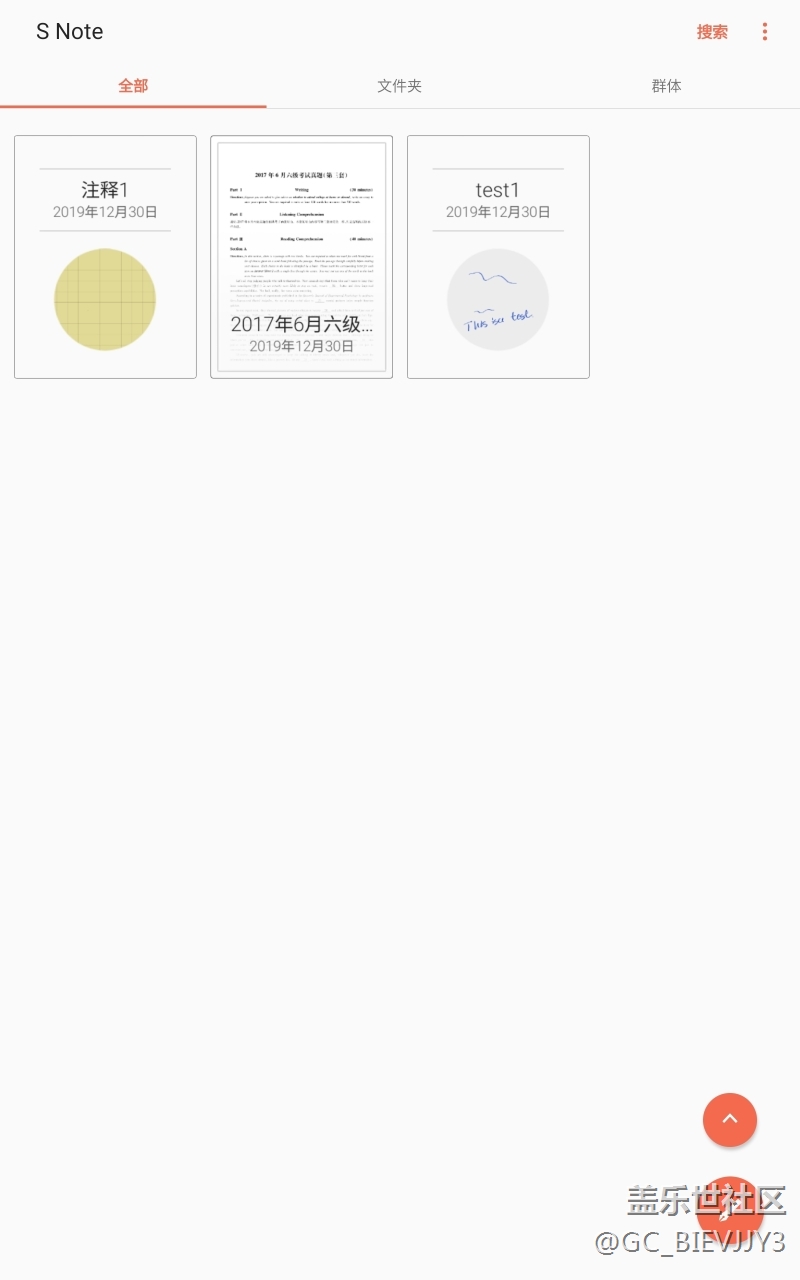Open the three-dot overflow menu
The width and height of the screenshot is (800, 1280).
(x=765, y=32)
